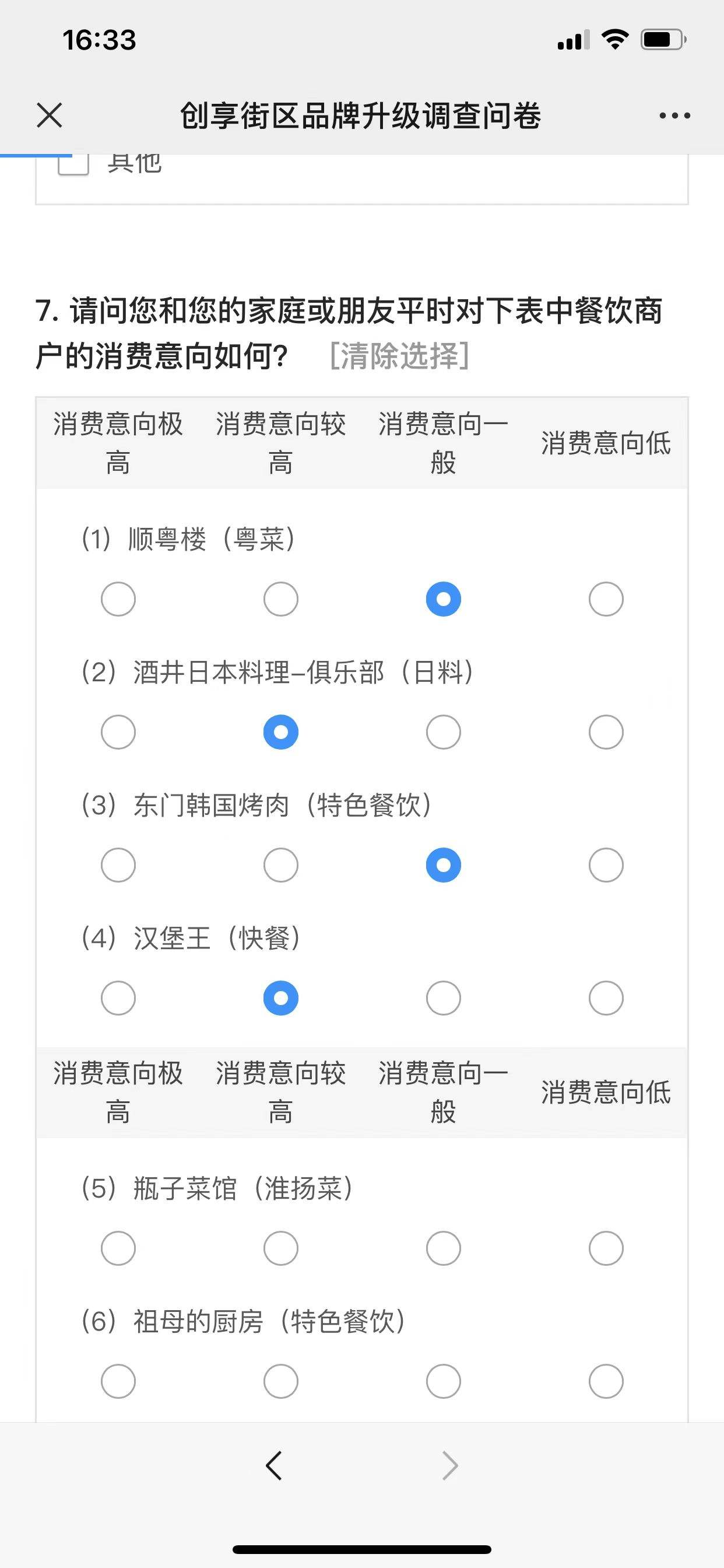
Task: Set 汉堡王（快餐） to 消费意向极高
Action: tap(118, 998)
